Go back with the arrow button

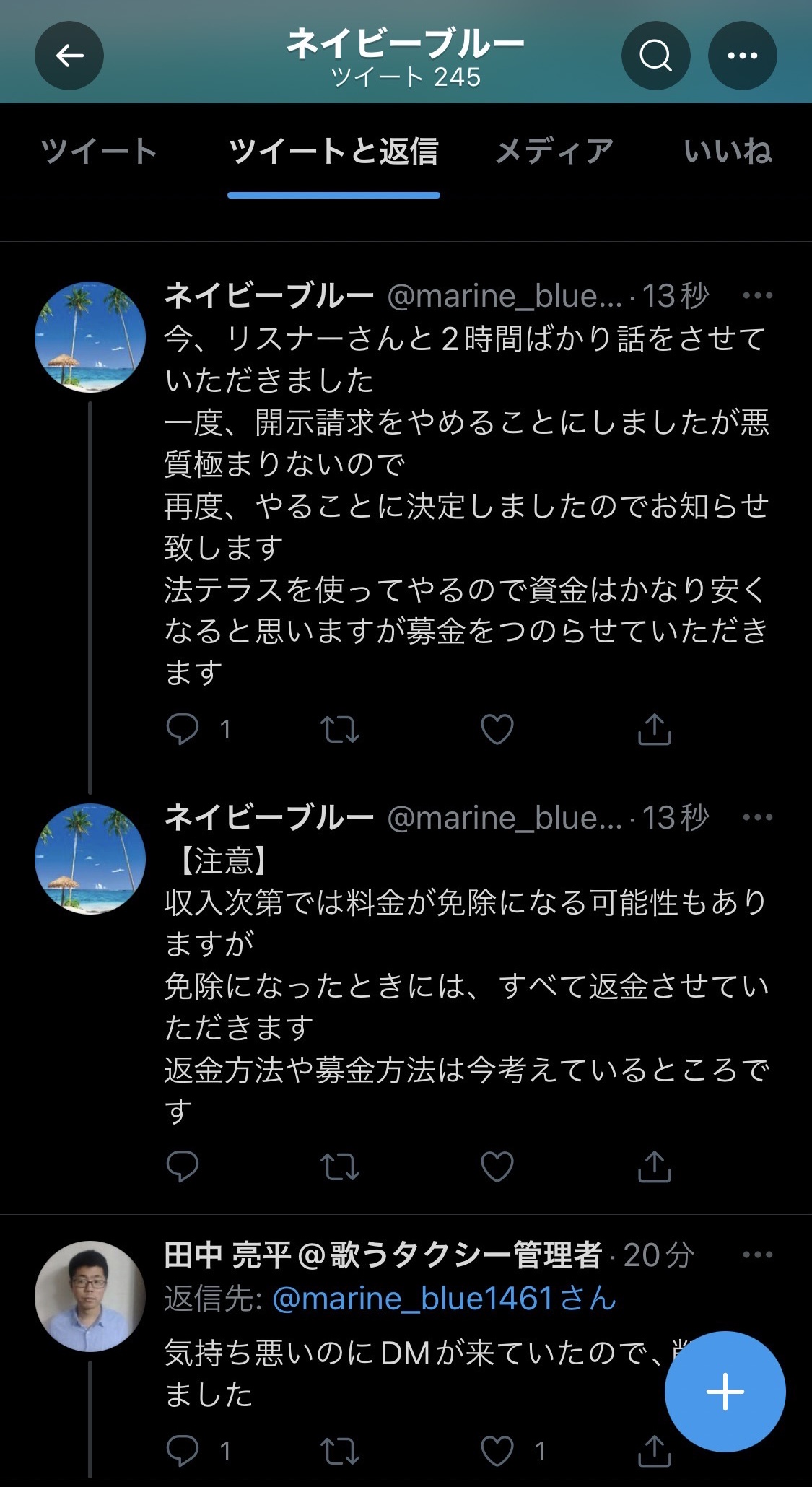click(69, 56)
